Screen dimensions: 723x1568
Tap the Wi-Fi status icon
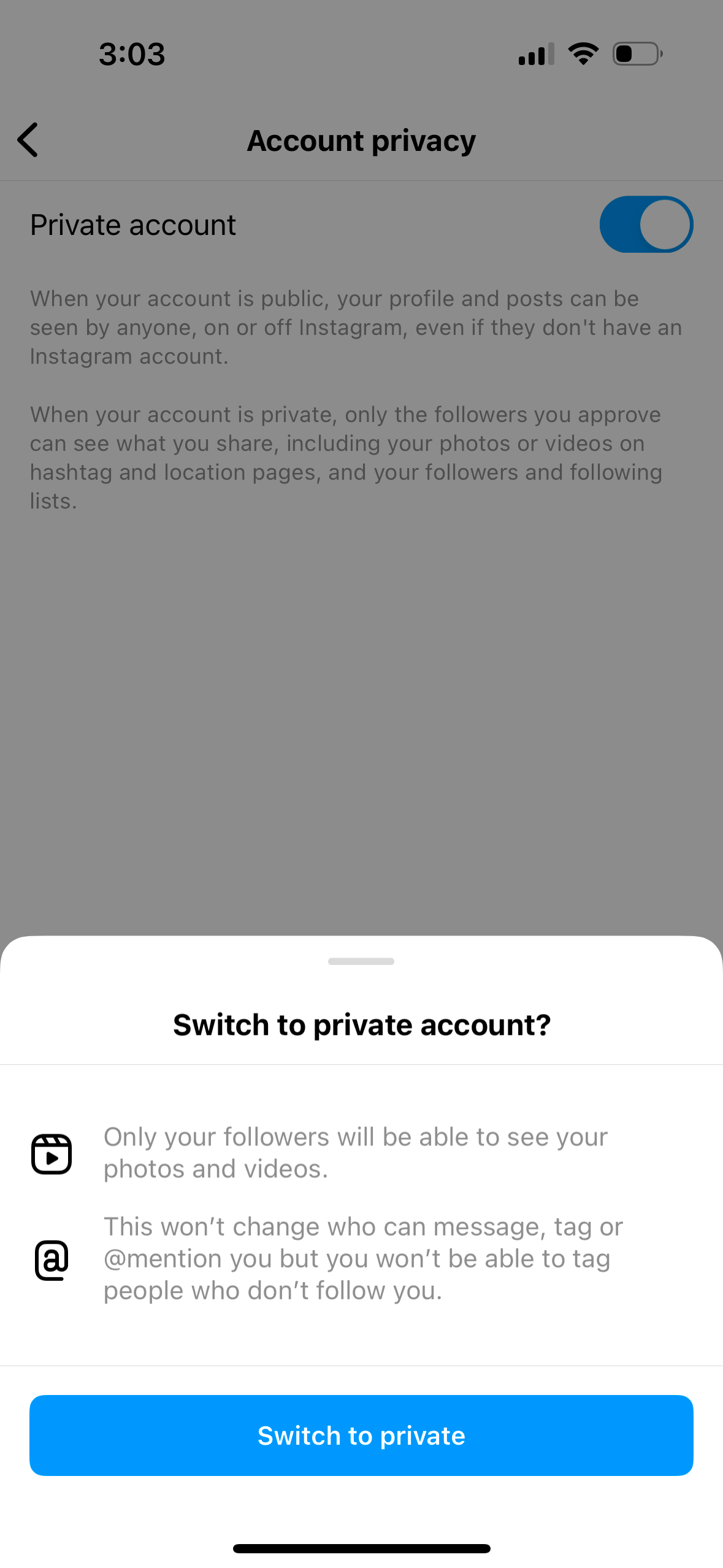coord(583,53)
